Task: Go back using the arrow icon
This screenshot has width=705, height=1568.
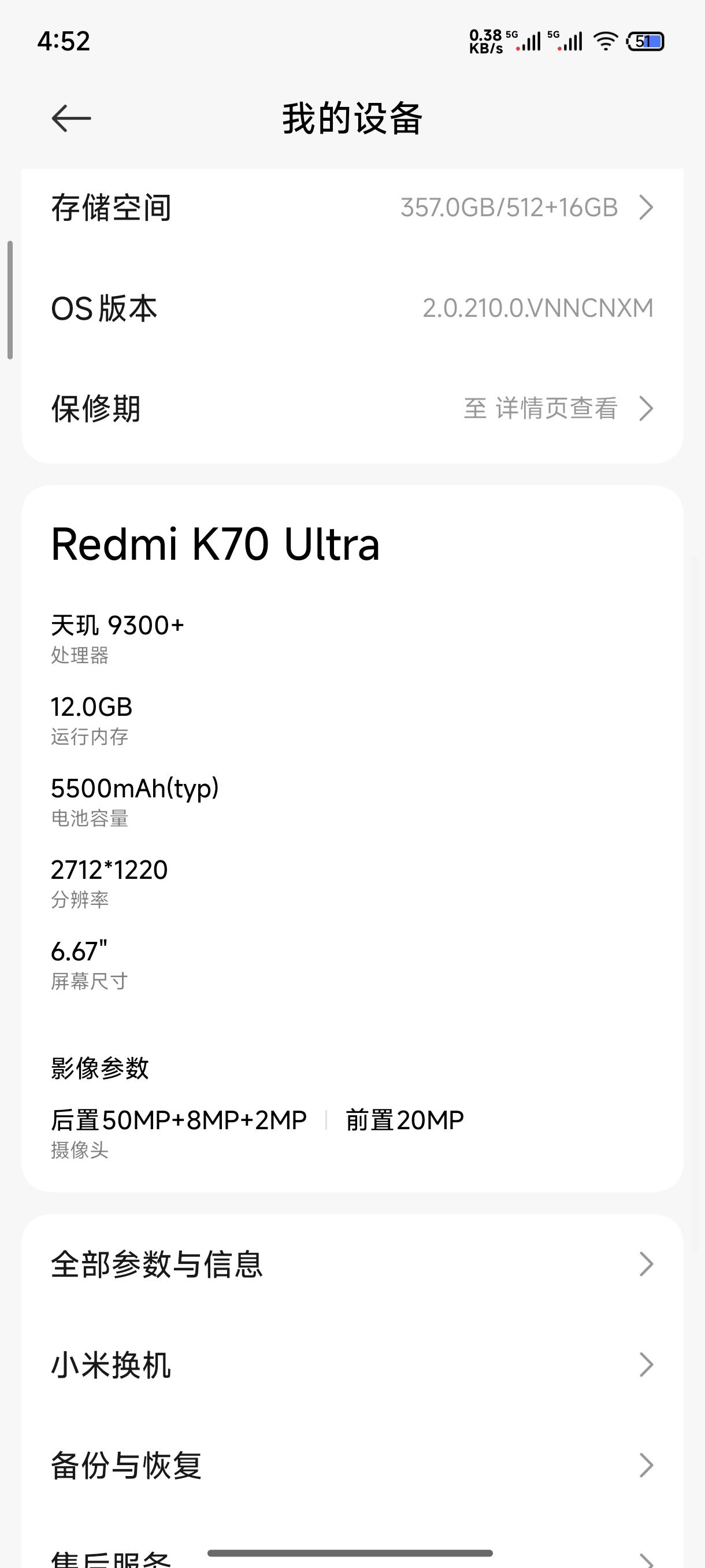Action: [71, 118]
